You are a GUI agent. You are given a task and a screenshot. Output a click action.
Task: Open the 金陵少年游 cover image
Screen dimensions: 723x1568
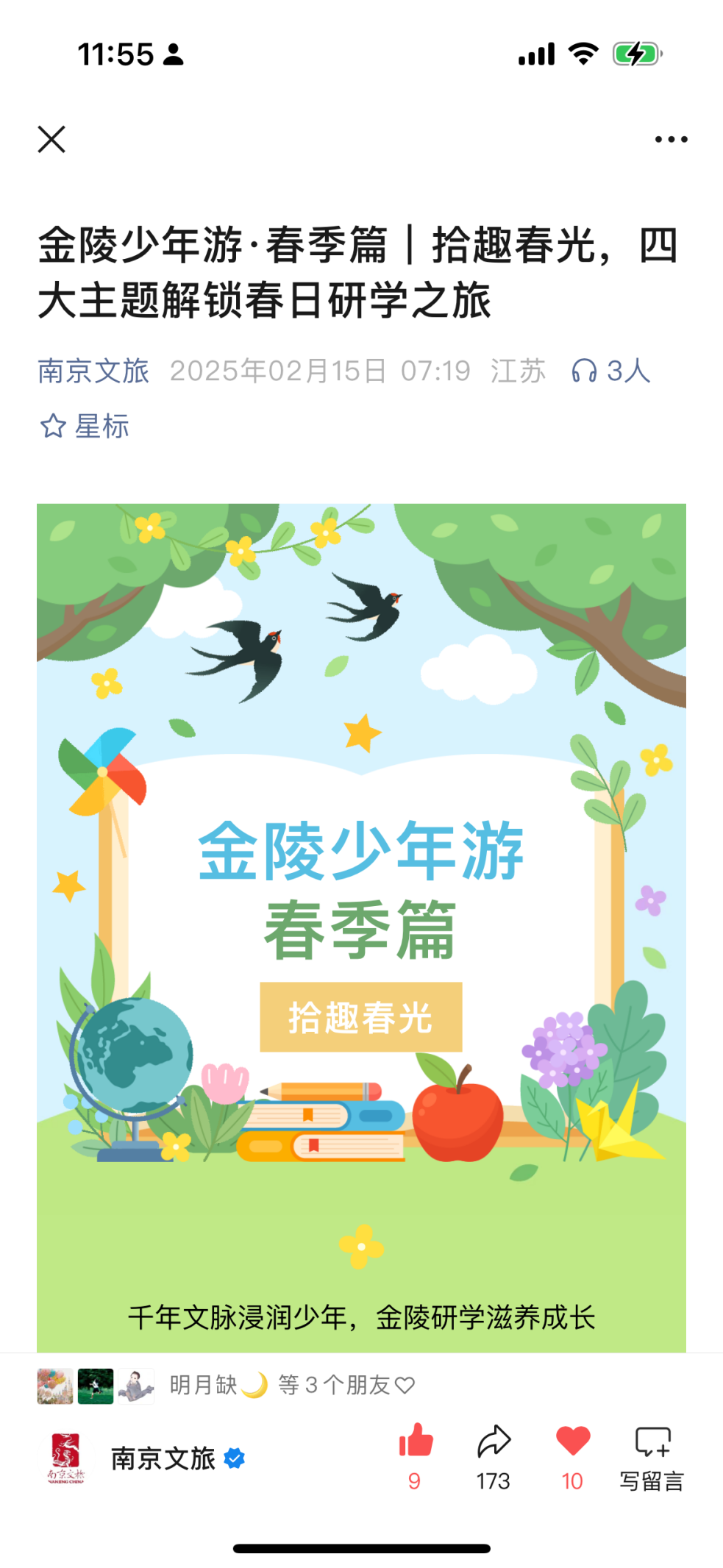(x=361, y=927)
